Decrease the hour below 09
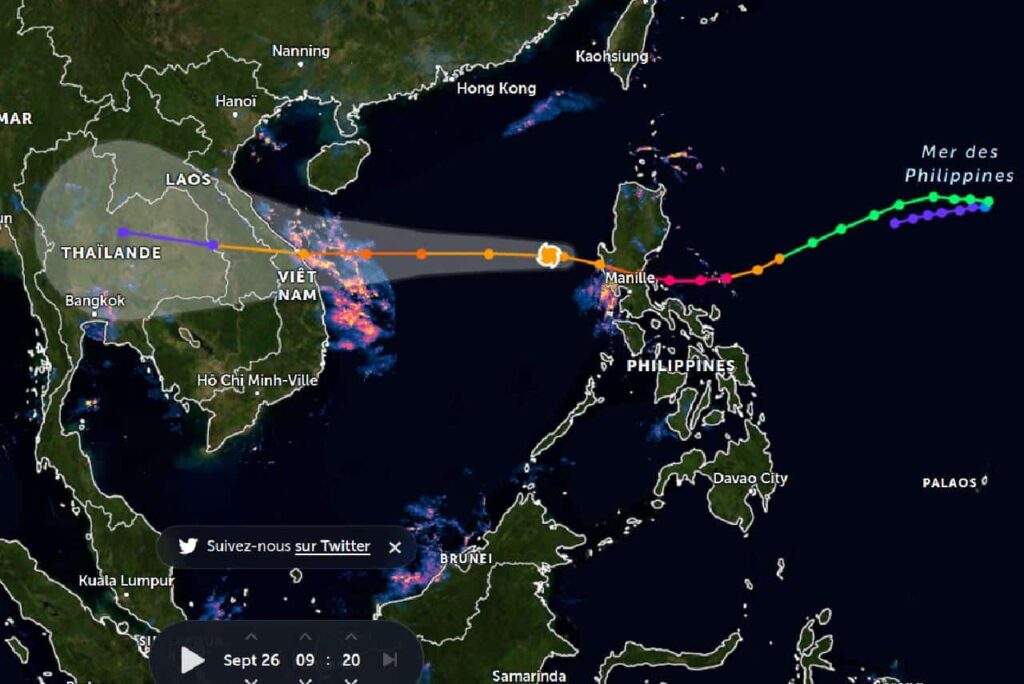Image resolution: width=1024 pixels, height=684 pixels. [x=305, y=680]
